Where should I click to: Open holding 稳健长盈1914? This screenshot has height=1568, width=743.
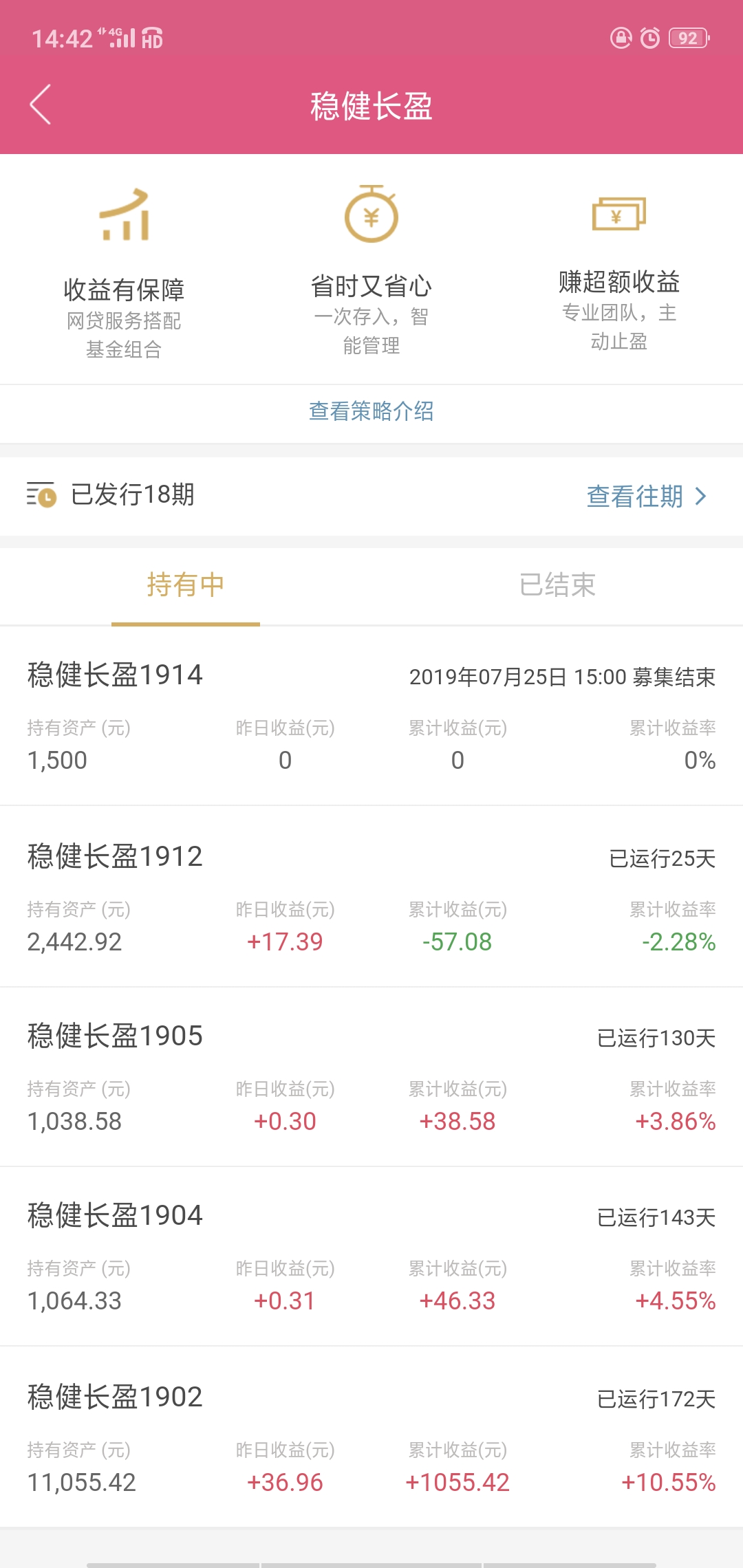371,716
